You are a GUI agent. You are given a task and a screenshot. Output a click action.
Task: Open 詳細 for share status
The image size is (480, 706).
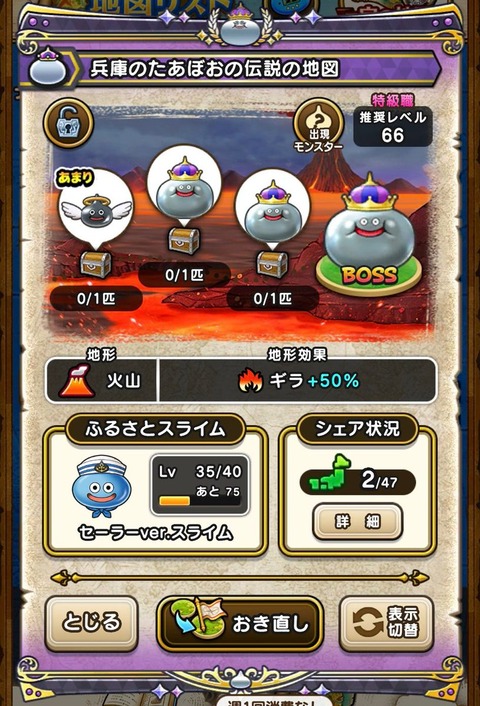358,521
